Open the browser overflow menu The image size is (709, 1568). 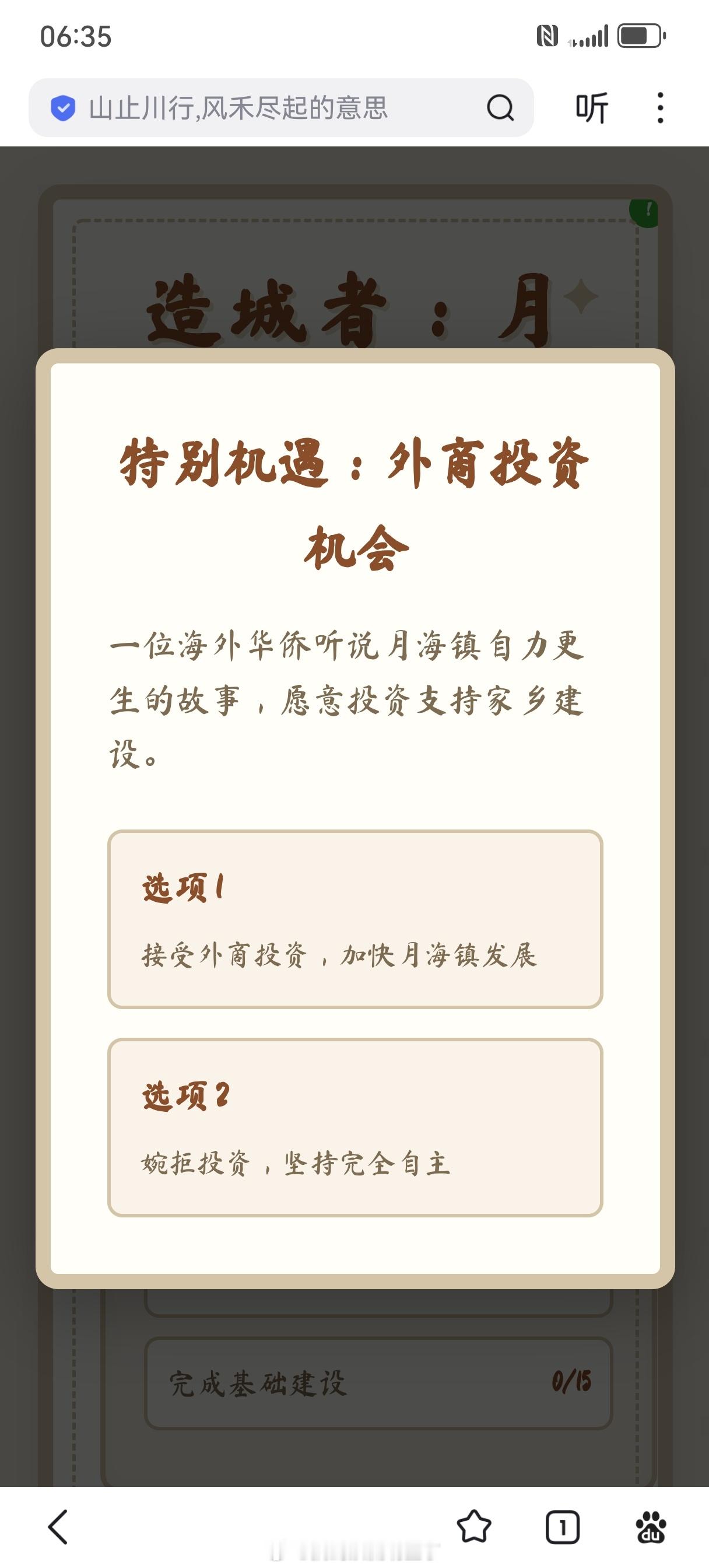[x=659, y=107]
